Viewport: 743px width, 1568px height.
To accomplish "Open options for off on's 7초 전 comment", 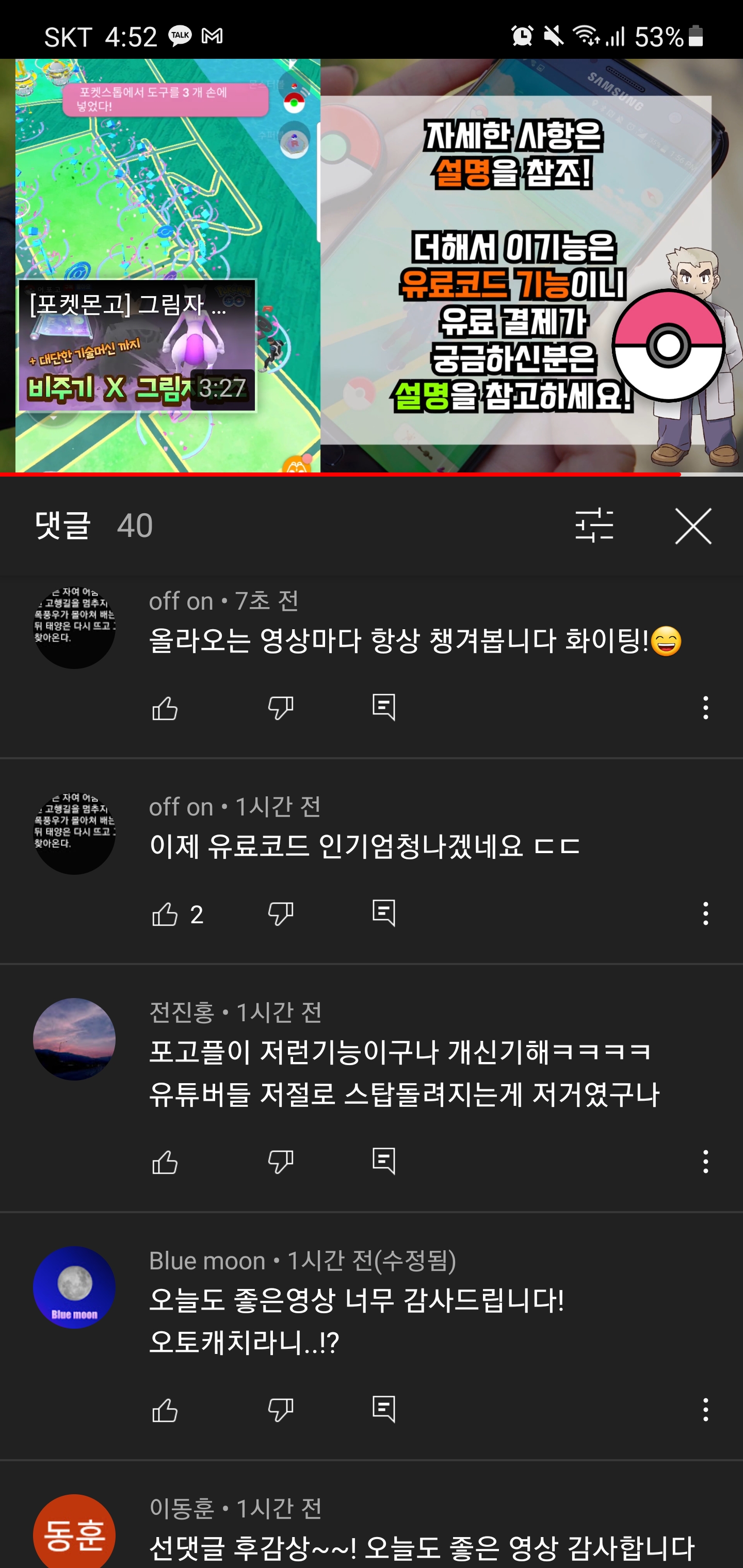I will pyautogui.click(x=705, y=708).
